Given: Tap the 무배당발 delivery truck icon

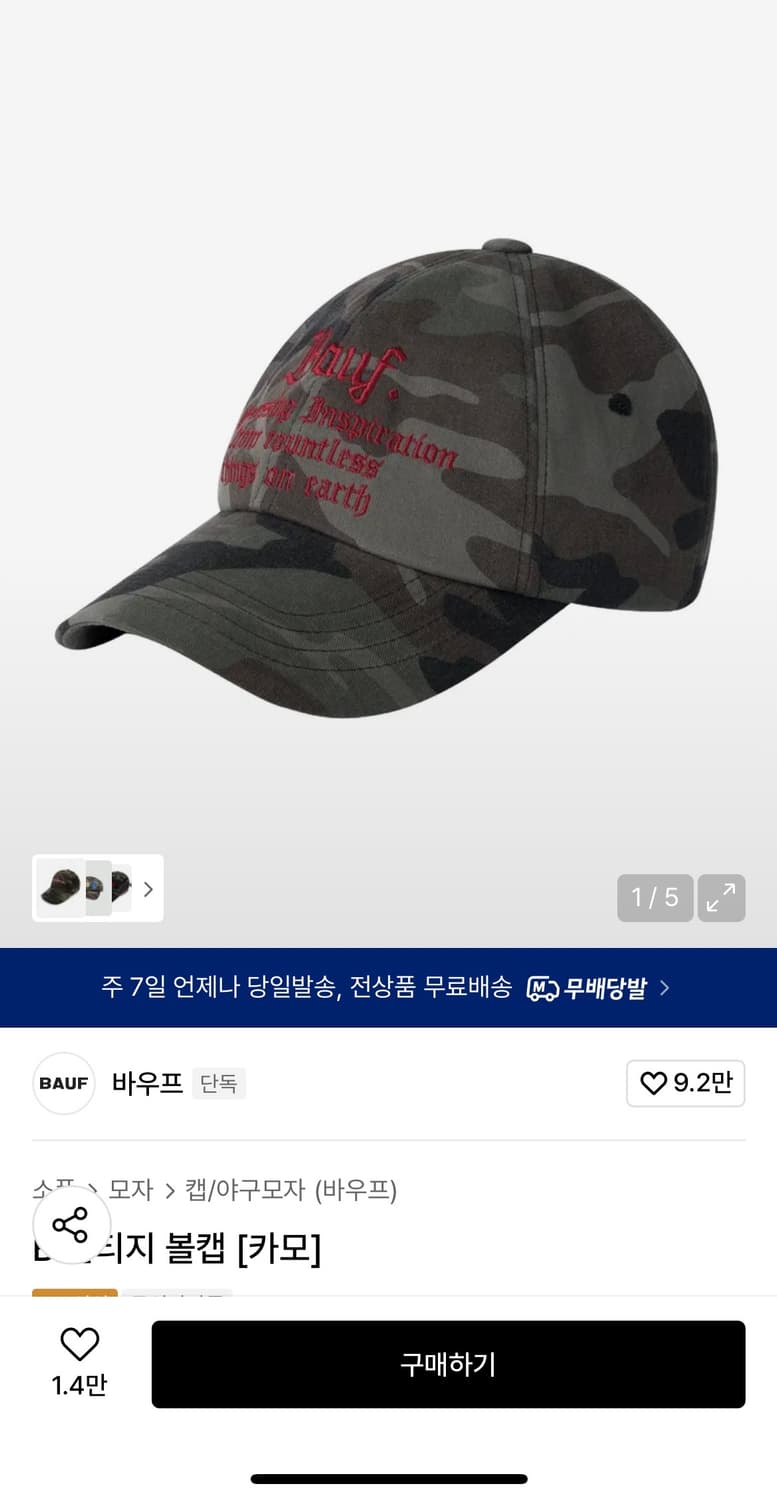Looking at the screenshot, I should pyautogui.click(x=541, y=987).
